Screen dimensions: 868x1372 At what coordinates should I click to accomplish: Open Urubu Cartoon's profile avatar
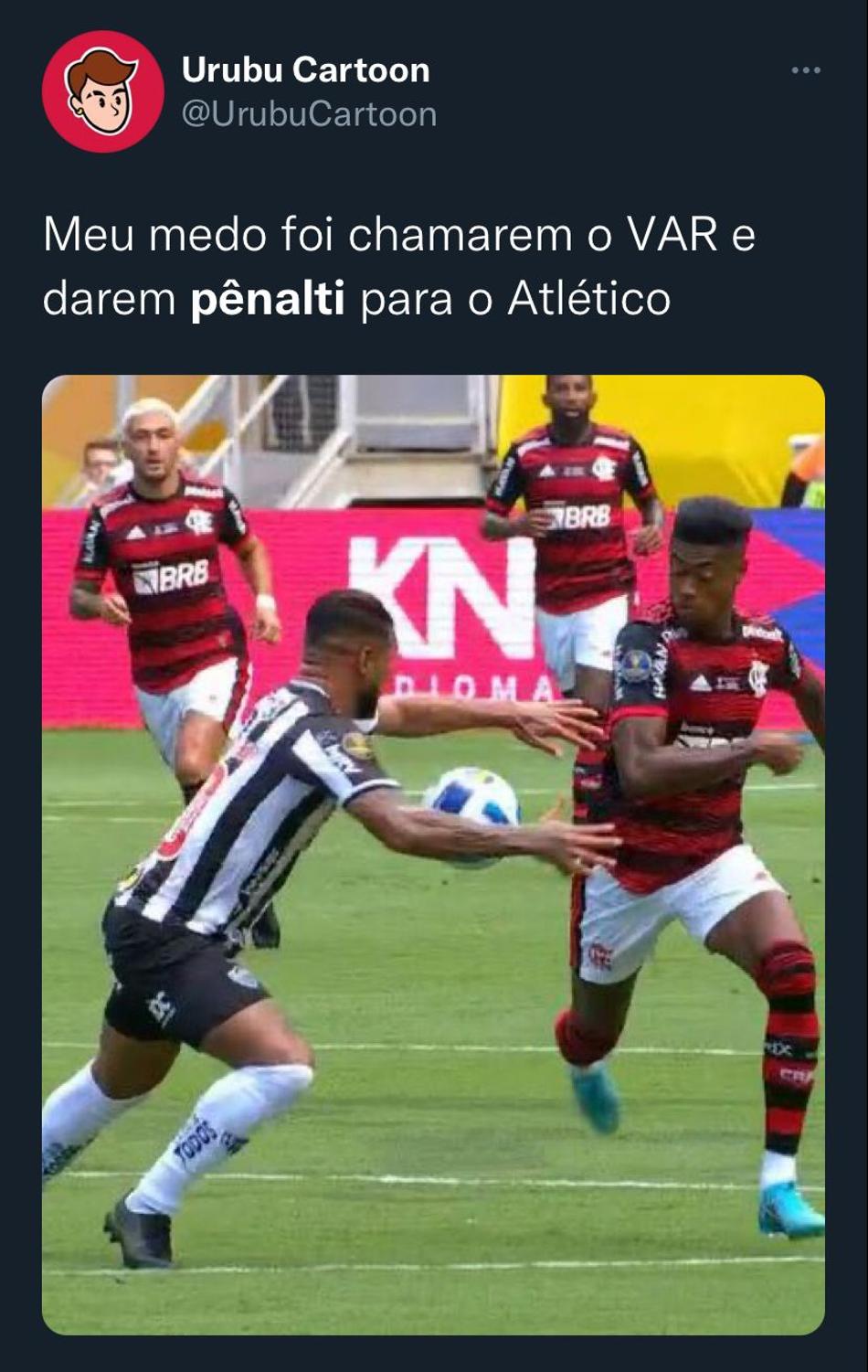coord(102,91)
